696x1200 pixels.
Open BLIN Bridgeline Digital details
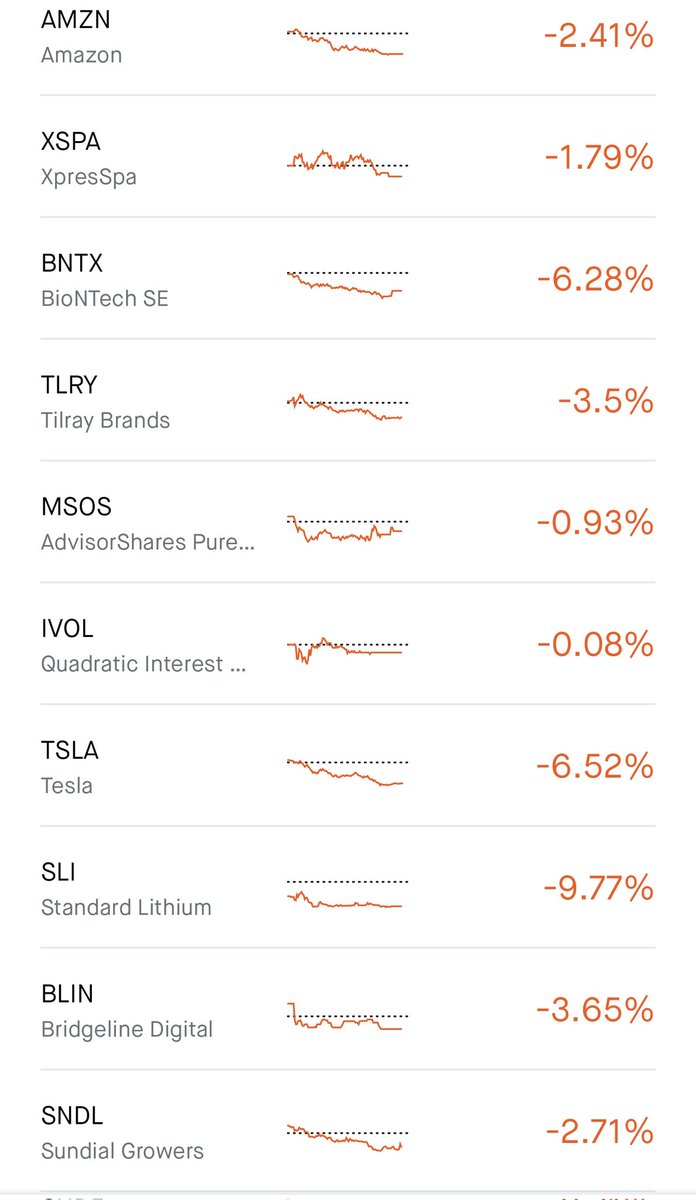click(348, 1009)
